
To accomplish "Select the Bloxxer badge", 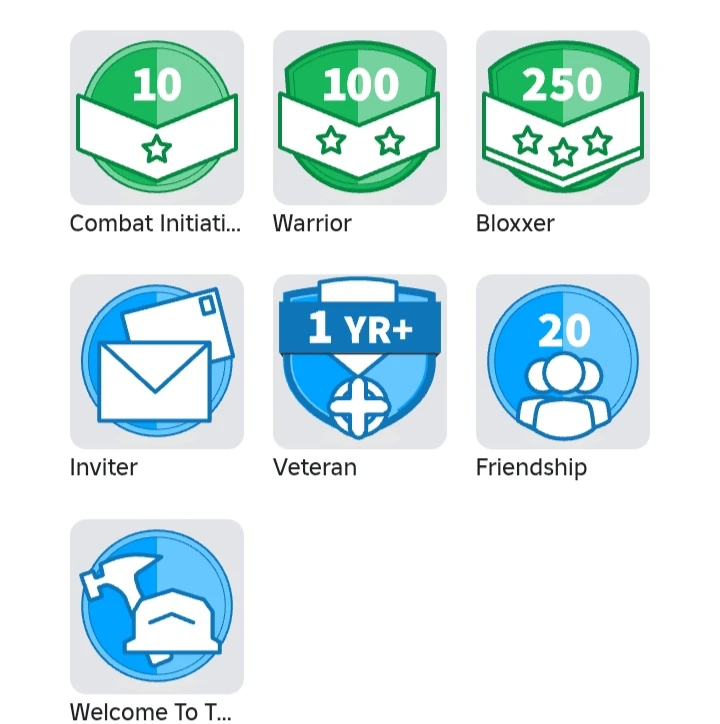I will (x=563, y=118).
